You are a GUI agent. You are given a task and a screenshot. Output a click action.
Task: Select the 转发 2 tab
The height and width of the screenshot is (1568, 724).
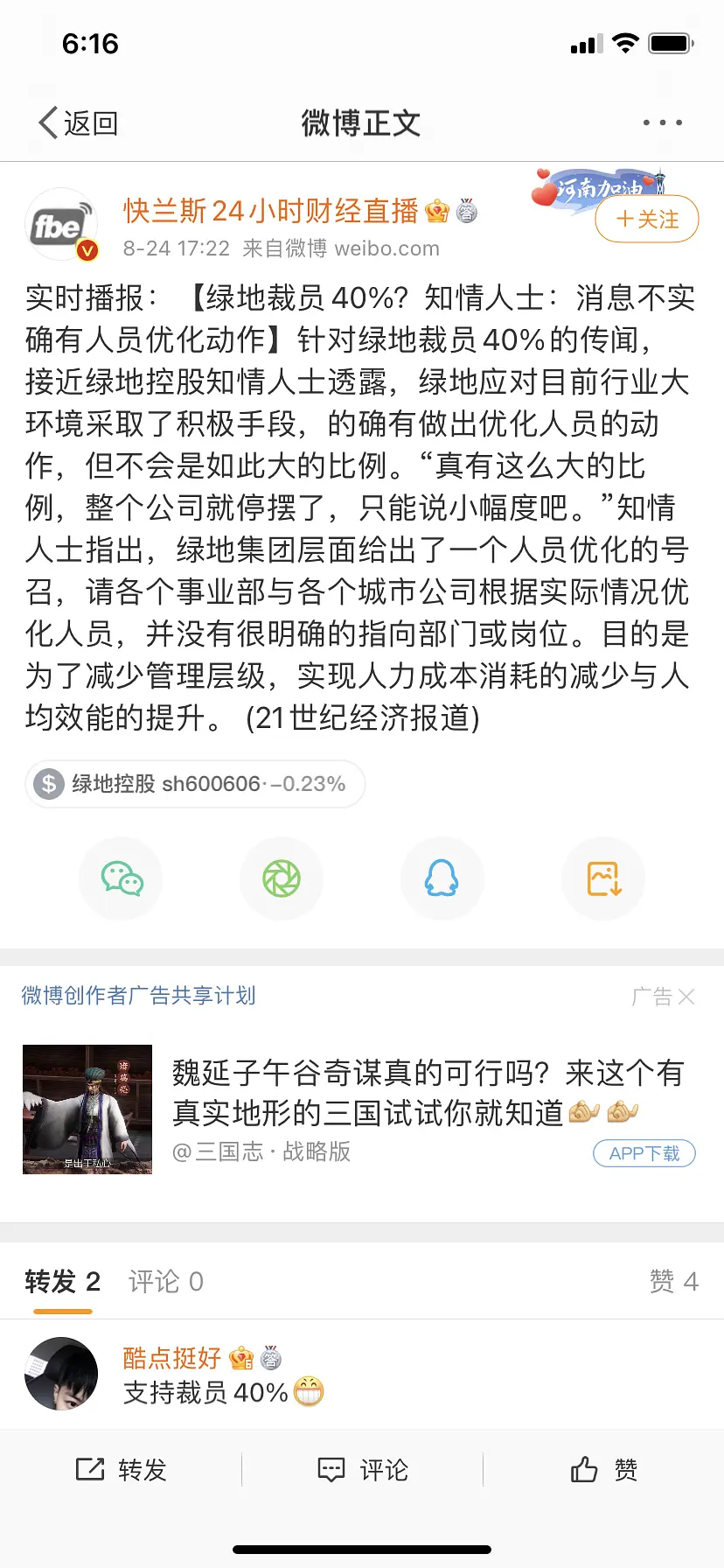(x=62, y=1282)
